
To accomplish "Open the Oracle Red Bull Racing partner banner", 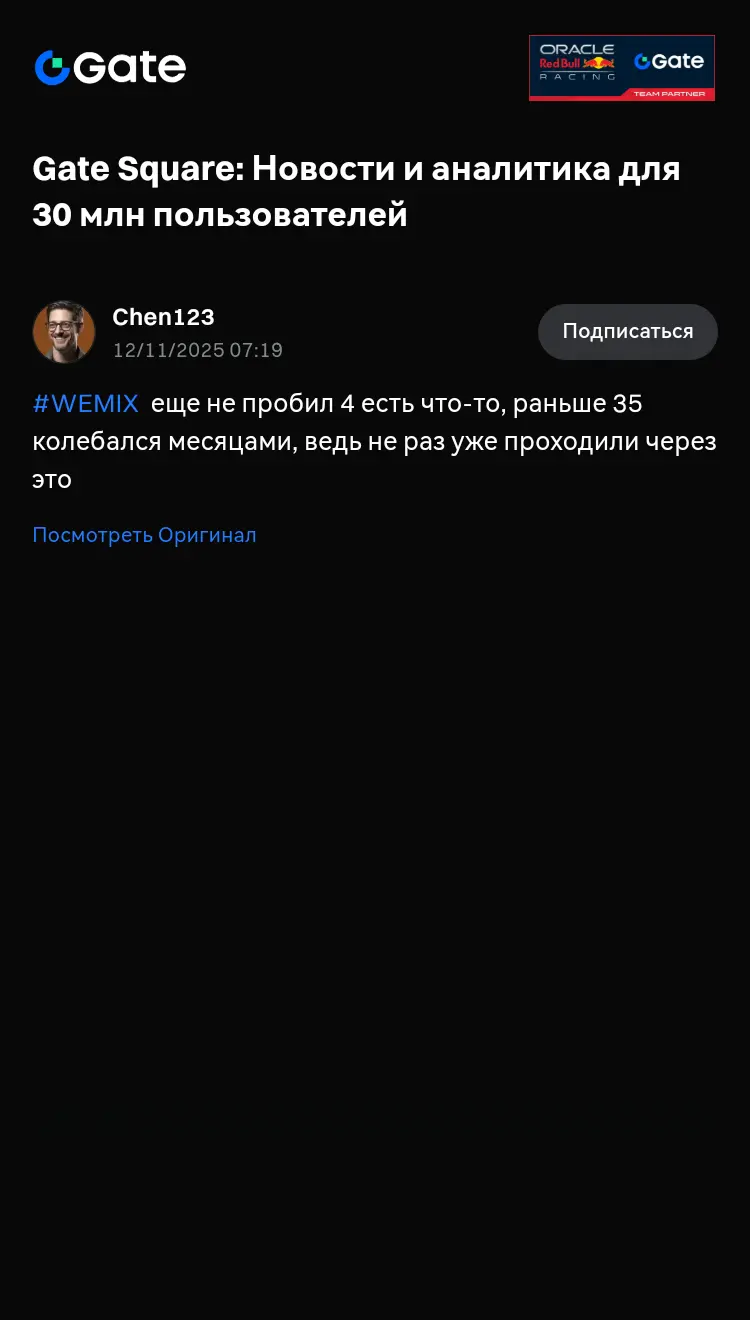I will point(622,67).
